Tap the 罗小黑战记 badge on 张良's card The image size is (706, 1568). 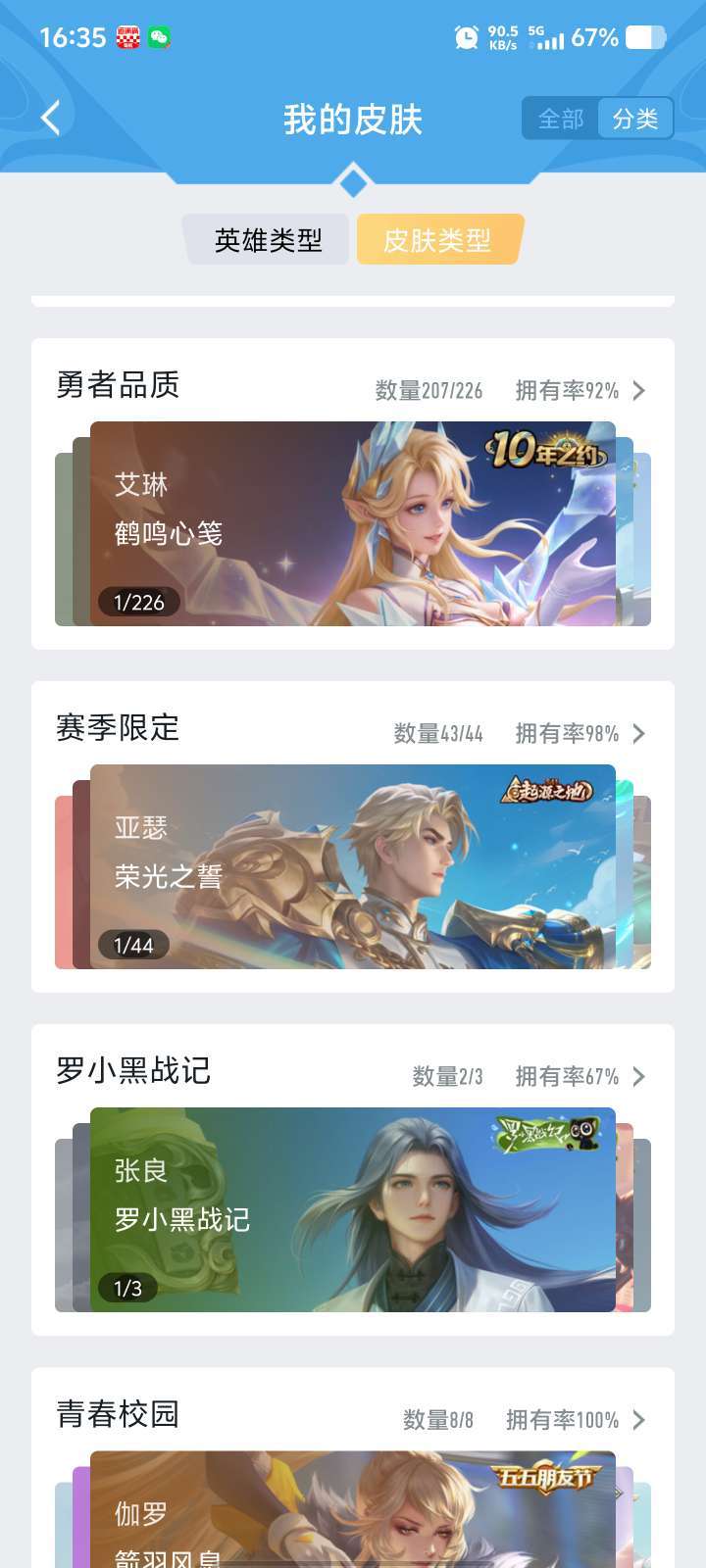545,1135
